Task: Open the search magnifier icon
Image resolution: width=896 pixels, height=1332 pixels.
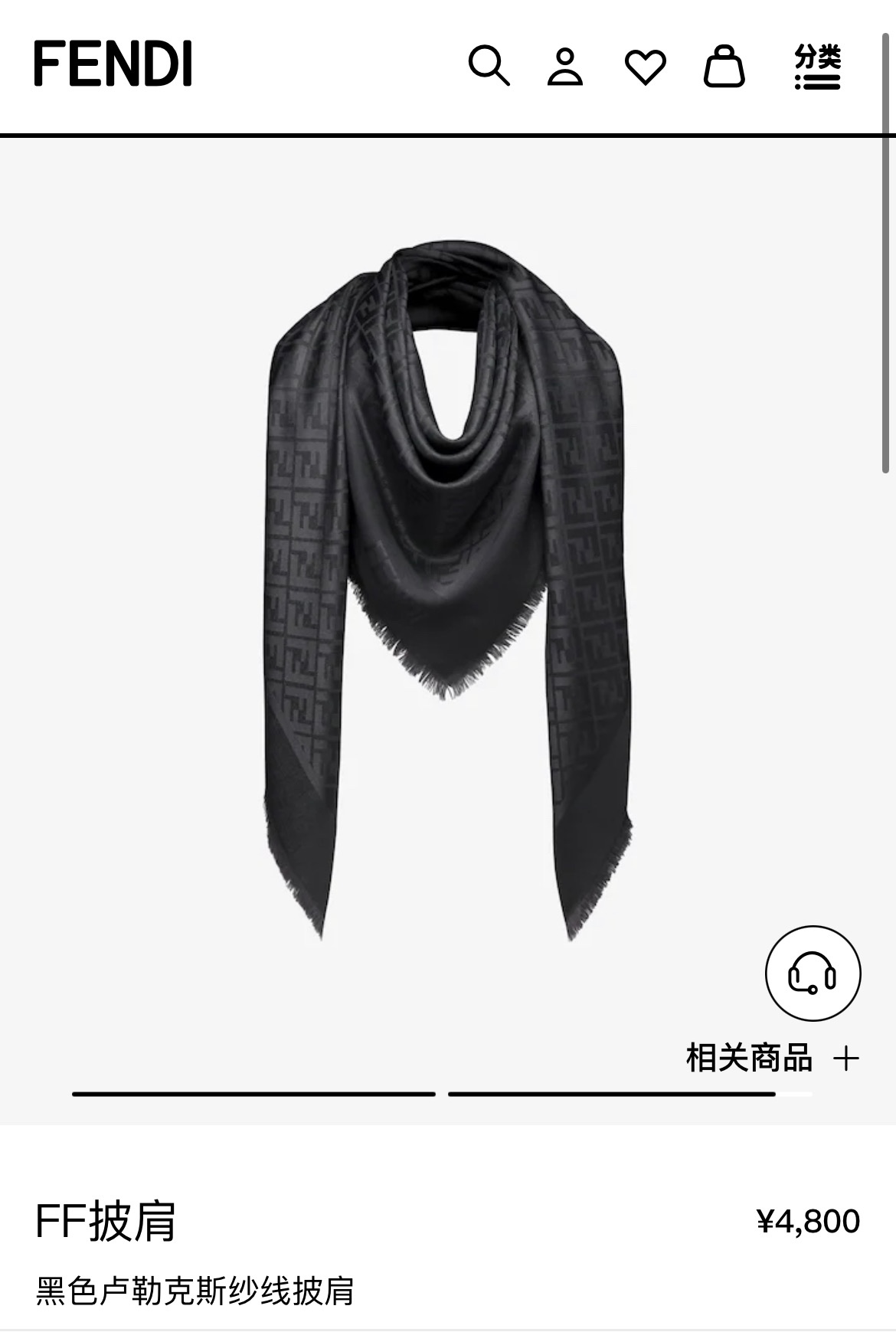Action: click(489, 66)
